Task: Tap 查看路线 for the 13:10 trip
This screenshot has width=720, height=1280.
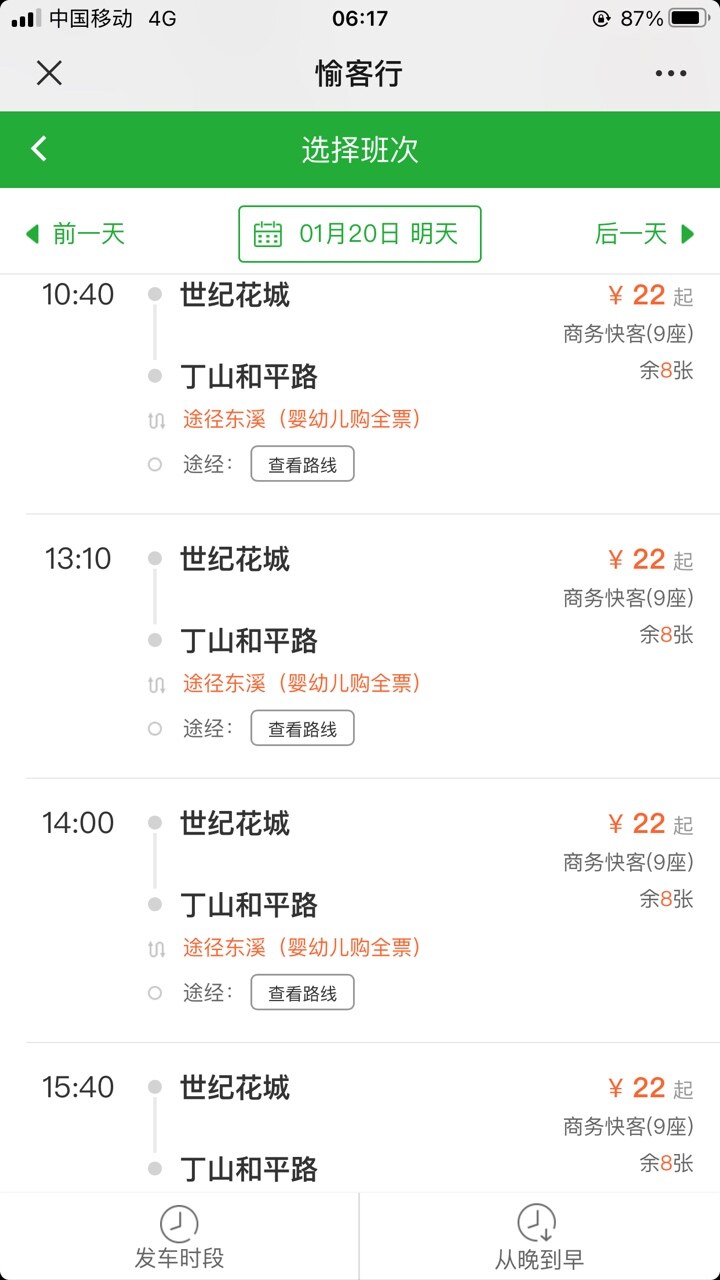Action: coord(302,729)
